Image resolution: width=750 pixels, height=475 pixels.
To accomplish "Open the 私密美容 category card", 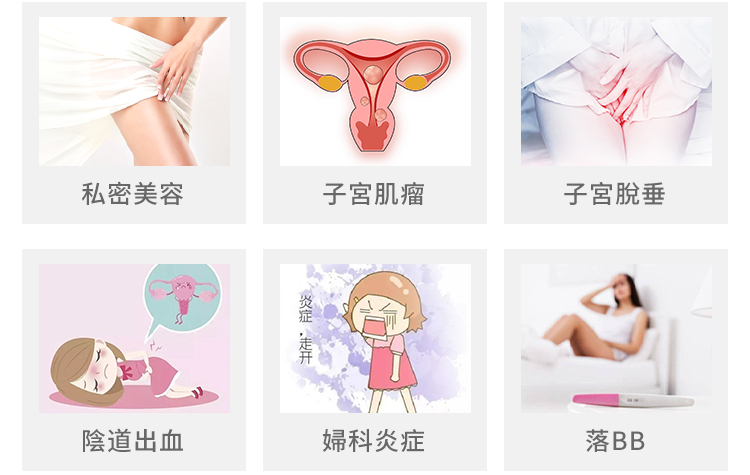I will (x=134, y=112).
